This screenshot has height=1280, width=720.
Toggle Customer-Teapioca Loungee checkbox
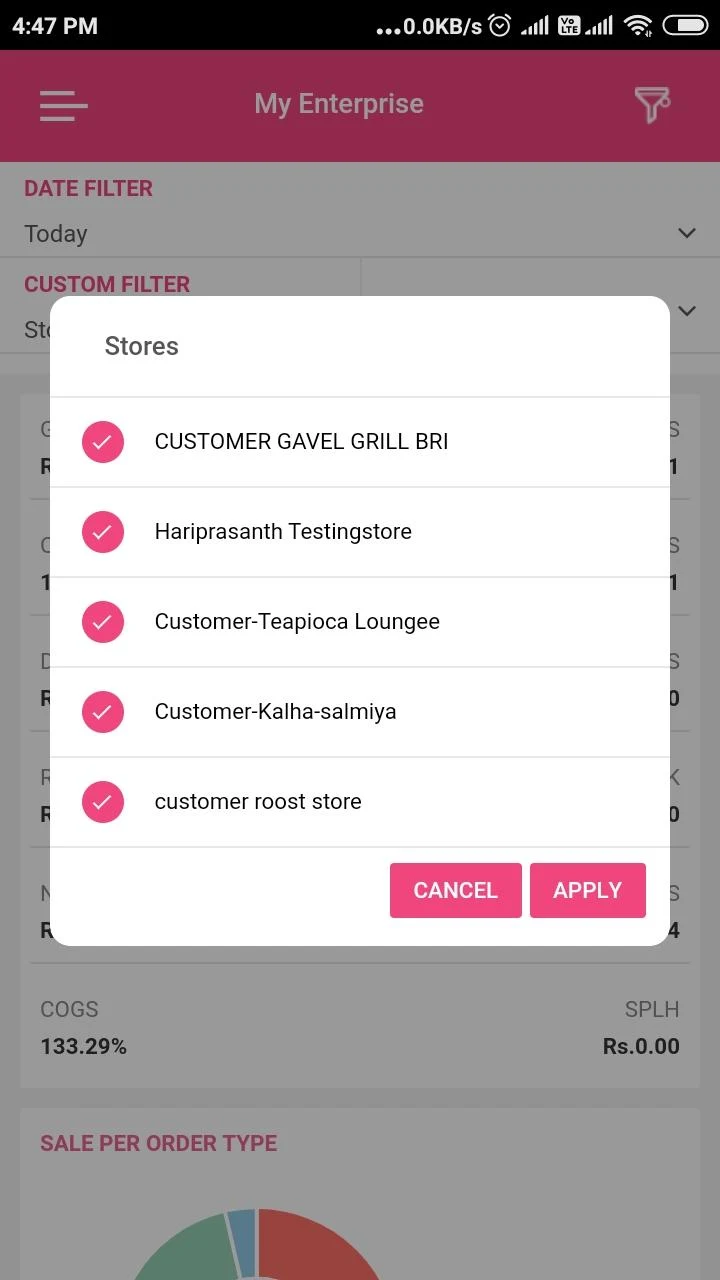click(102, 622)
